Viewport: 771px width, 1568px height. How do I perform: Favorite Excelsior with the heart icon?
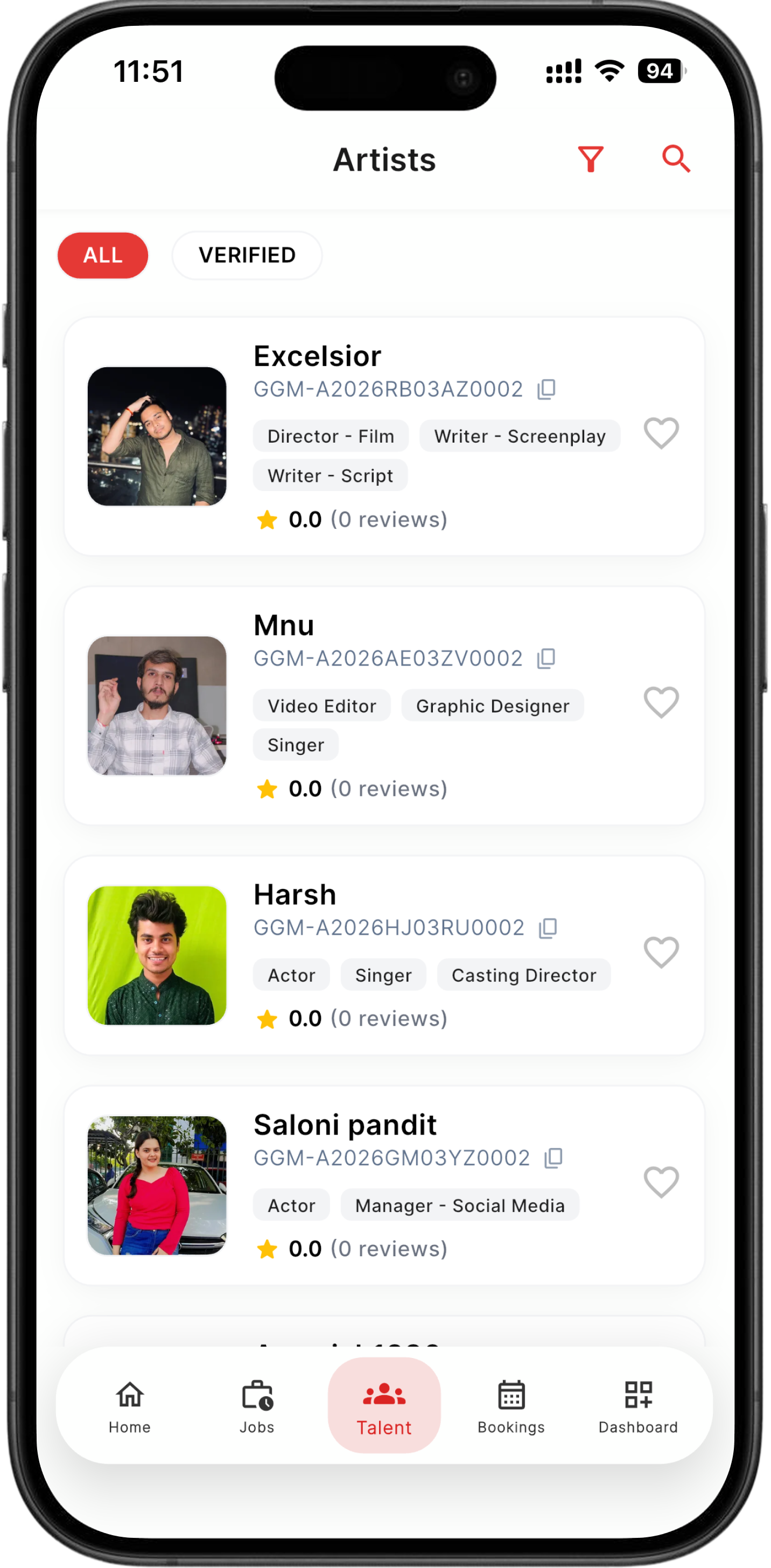pyautogui.click(x=661, y=433)
